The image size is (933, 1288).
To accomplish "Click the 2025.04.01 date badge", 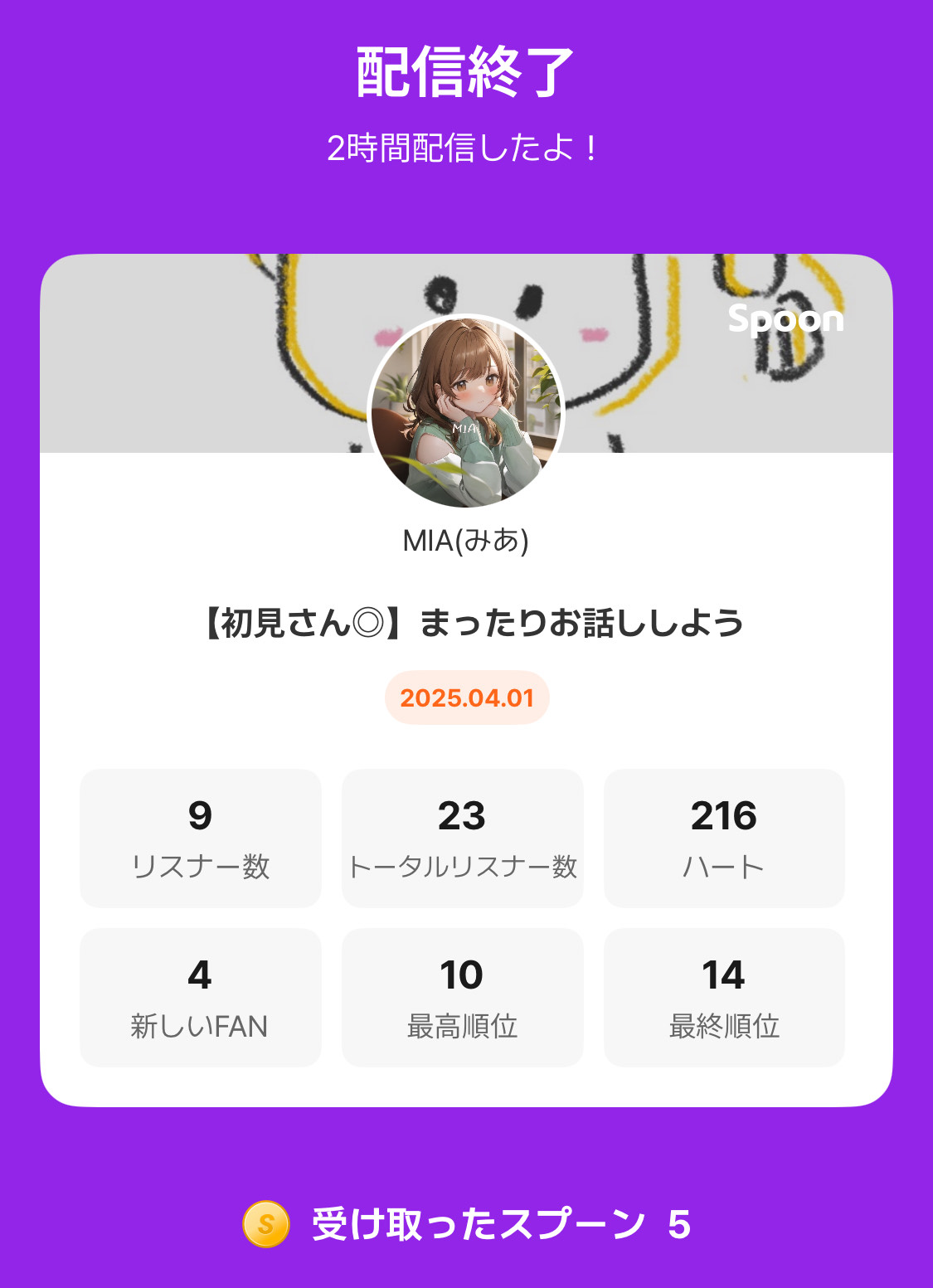I will click(466, 699).
